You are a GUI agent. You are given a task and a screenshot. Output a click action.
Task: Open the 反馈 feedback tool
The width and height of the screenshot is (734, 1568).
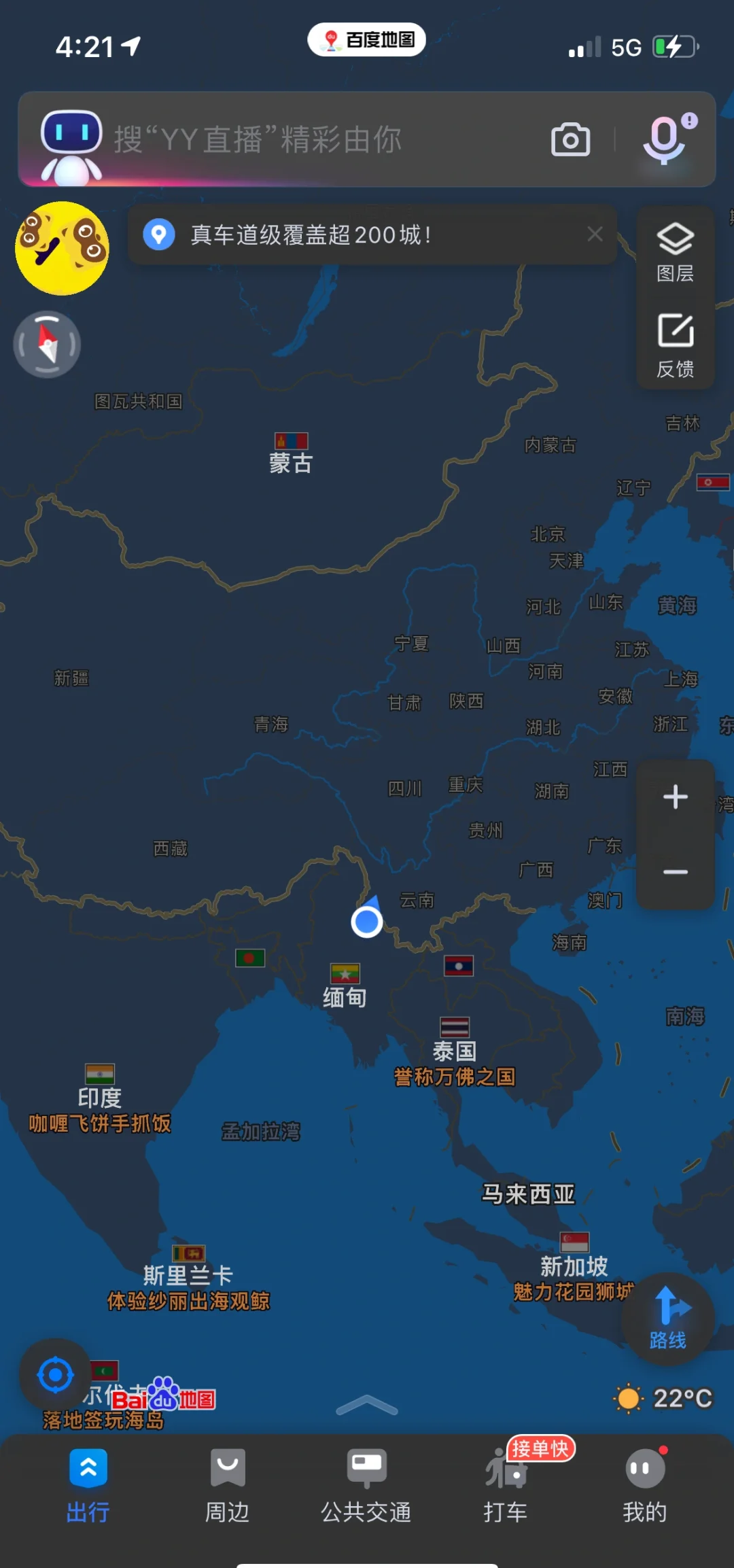[x=675, y=347]
